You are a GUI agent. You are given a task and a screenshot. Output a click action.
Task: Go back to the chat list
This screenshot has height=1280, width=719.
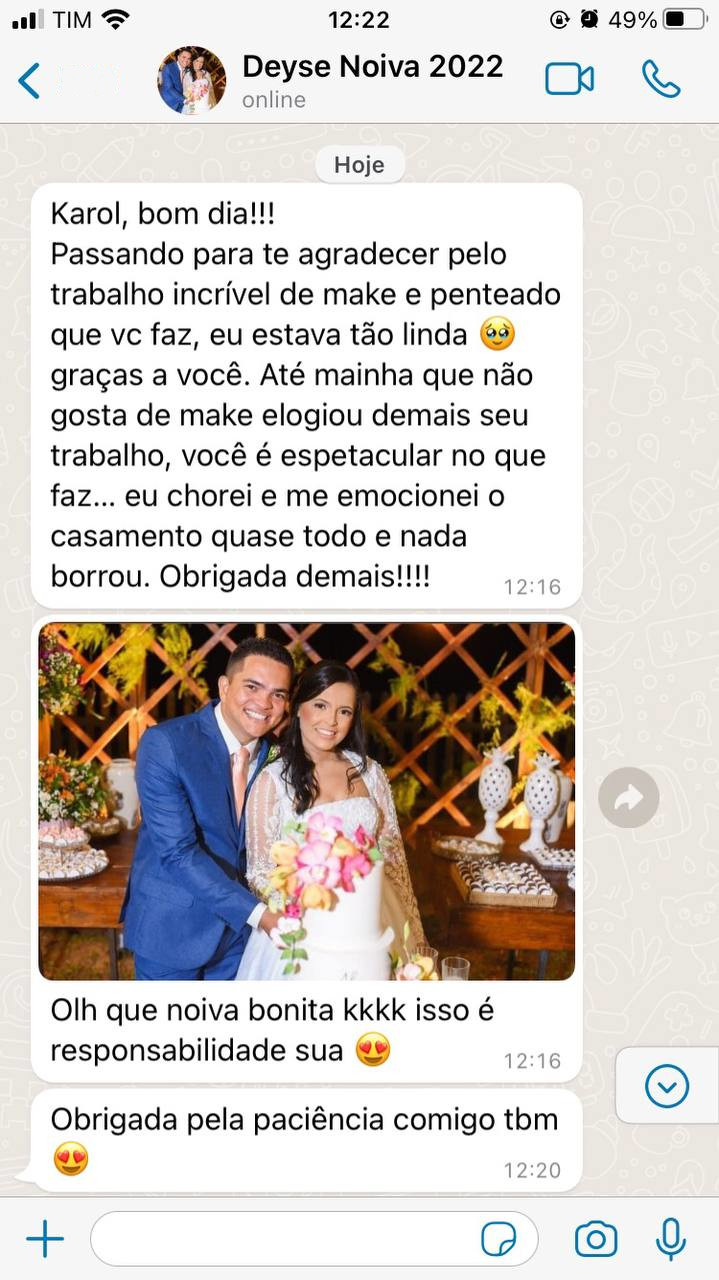pyautogui.click(x=30, y=81)
